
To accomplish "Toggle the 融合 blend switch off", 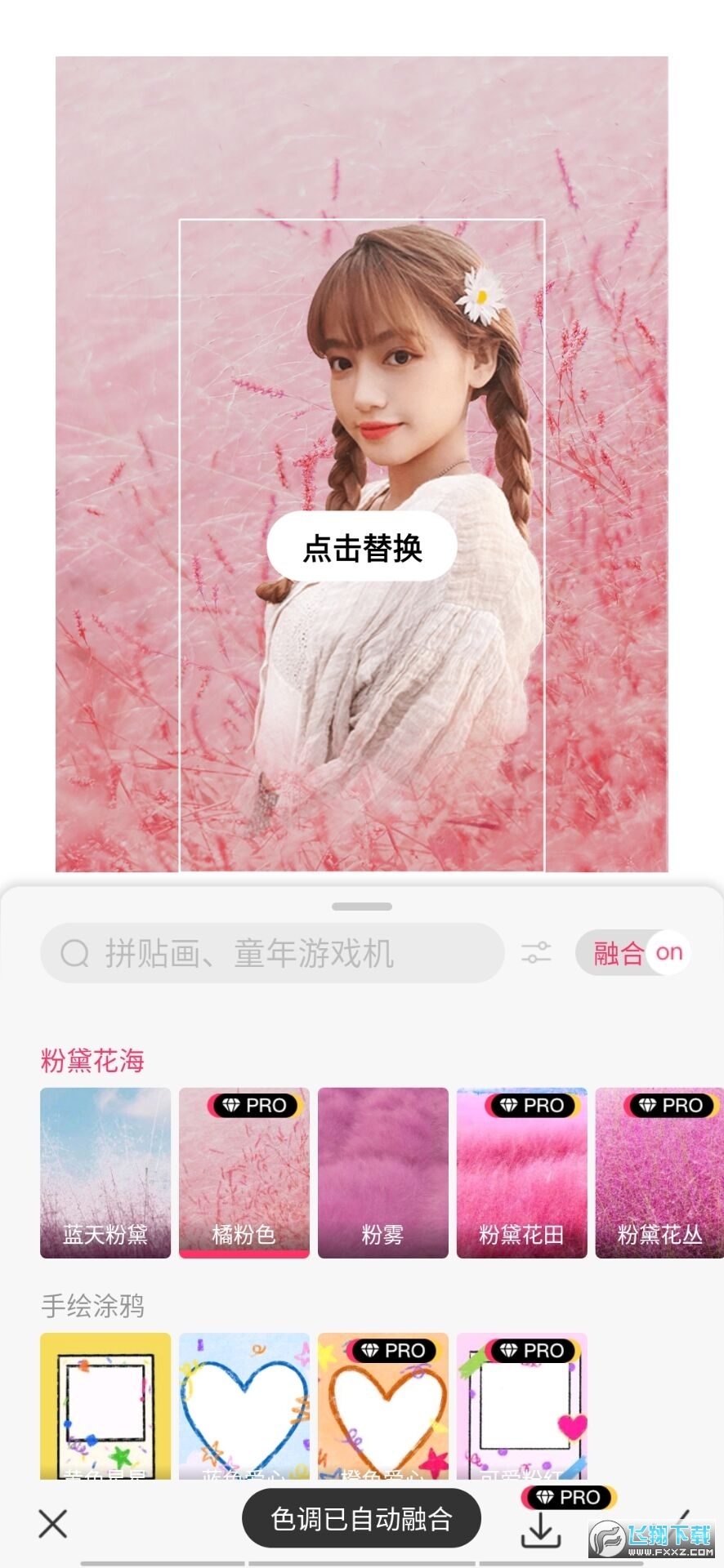I will [633, 953].
